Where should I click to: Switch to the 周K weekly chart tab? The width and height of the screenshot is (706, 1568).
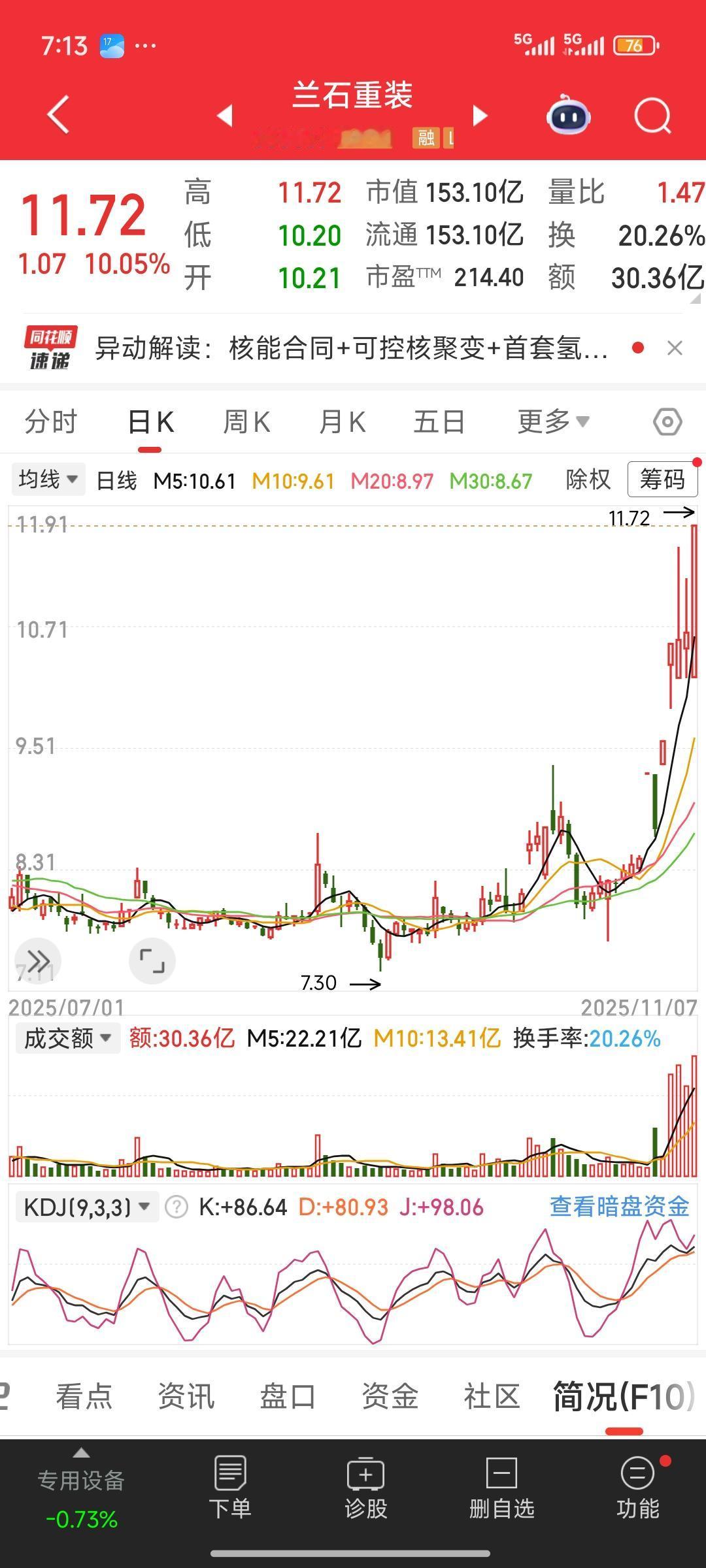coord(245,421)
